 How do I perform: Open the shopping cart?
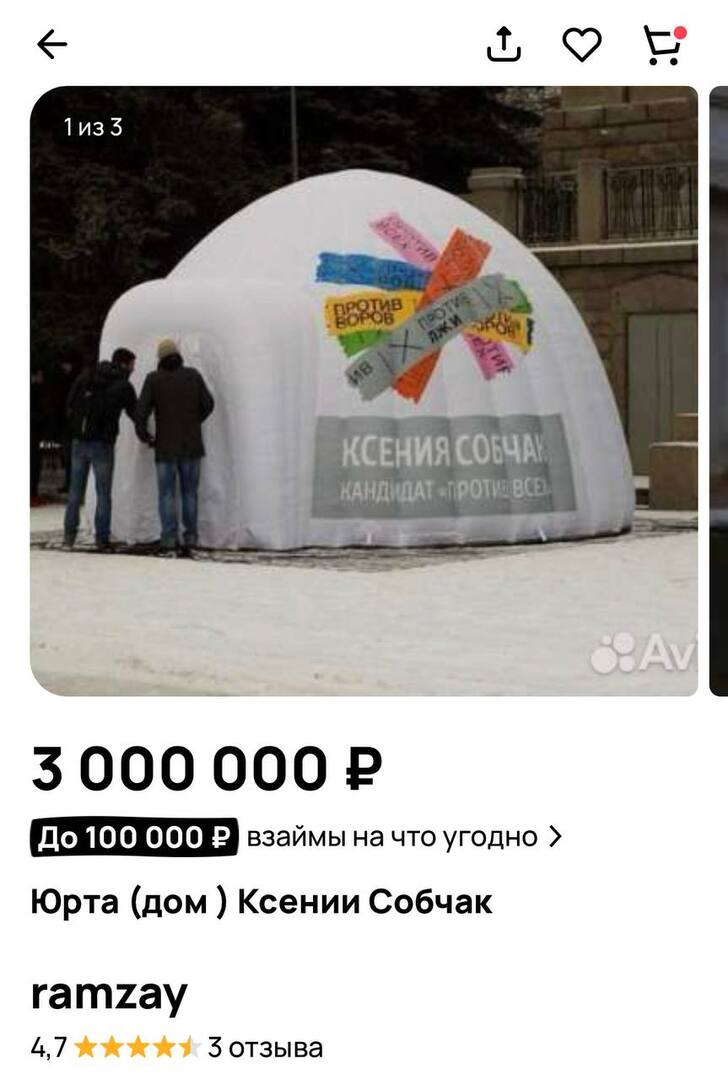[x=663, y=44]
